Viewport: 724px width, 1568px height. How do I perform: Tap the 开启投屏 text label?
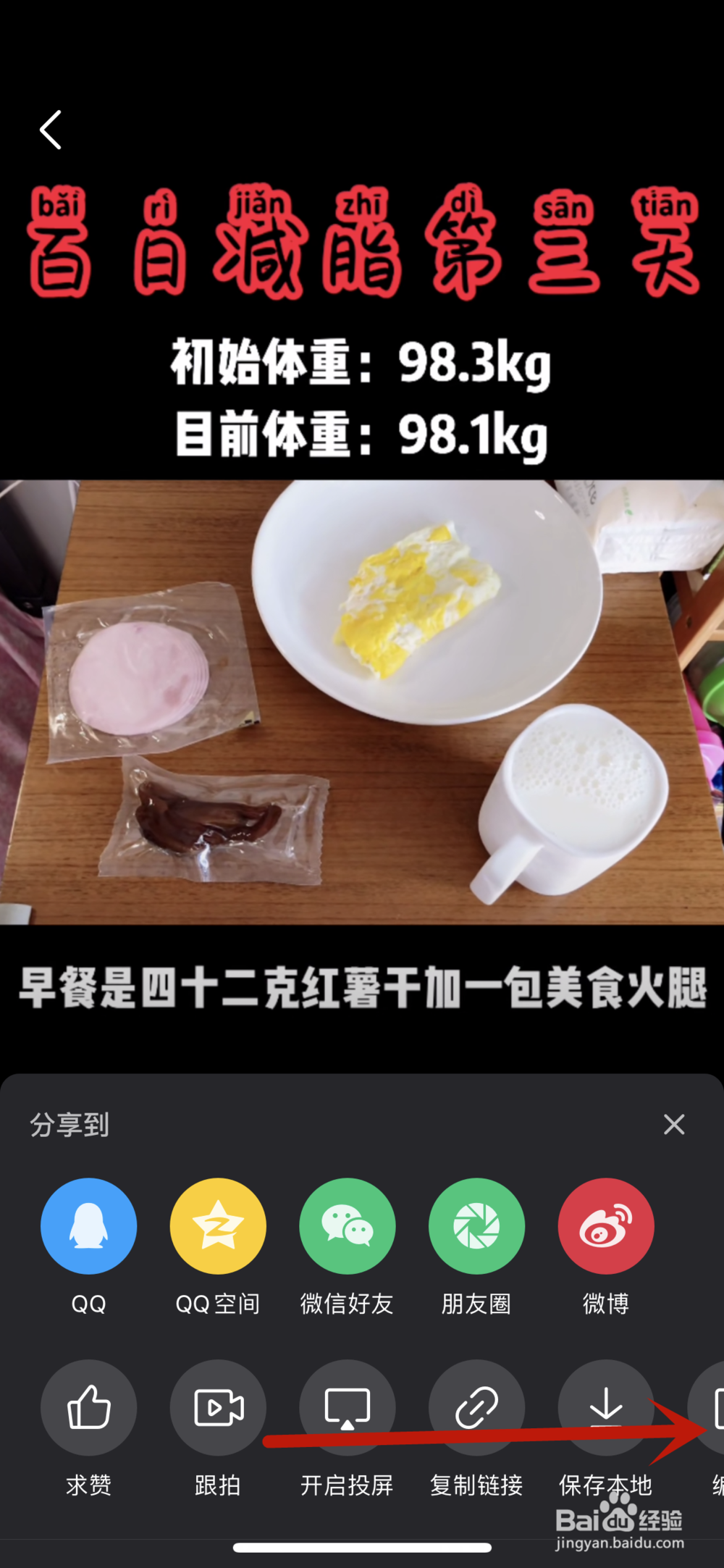[347, 1482]
